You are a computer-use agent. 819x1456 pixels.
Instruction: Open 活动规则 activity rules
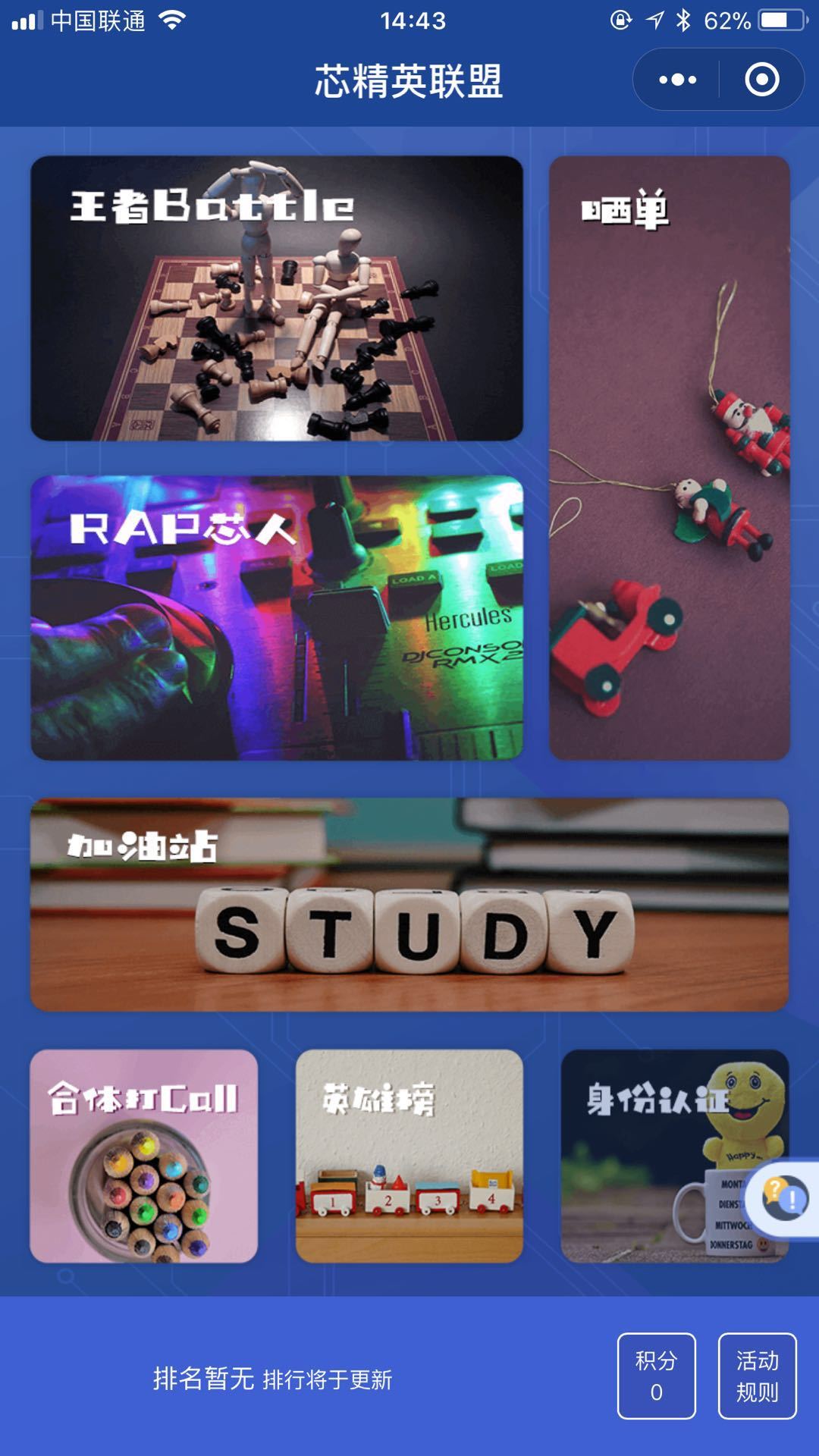757,1376
